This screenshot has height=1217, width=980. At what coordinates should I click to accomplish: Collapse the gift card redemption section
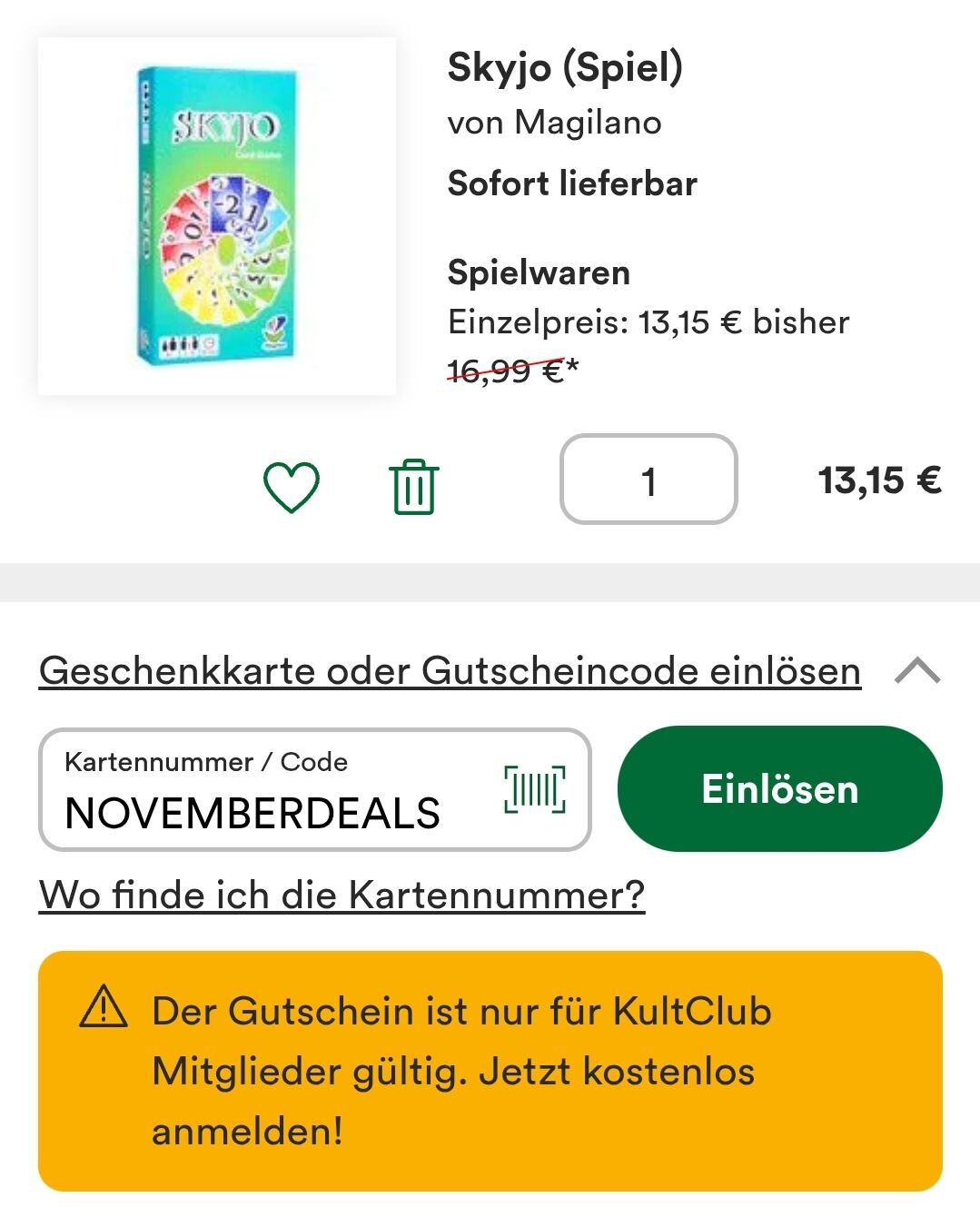pyautogui.click(x=916, y=671)
